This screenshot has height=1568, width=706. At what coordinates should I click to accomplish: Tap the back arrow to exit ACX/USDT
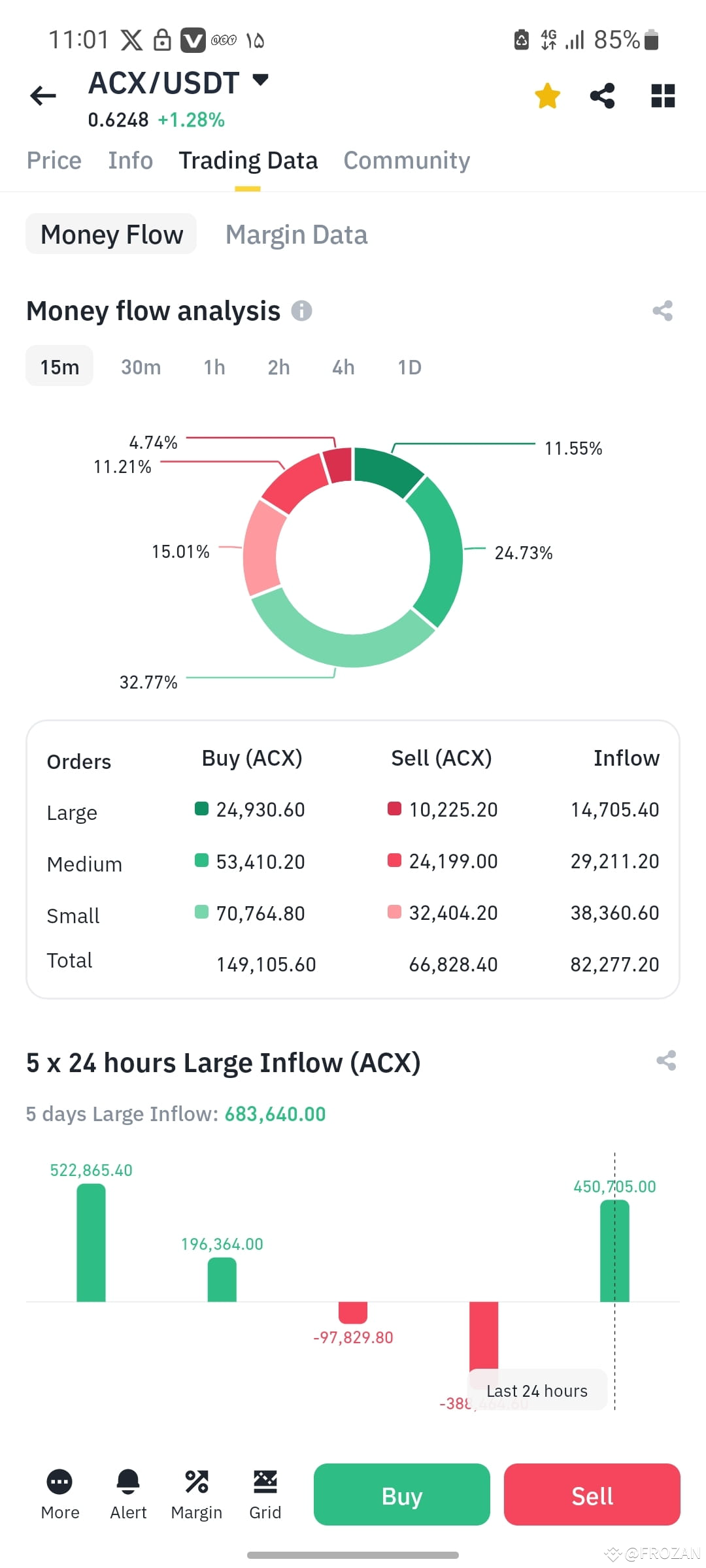point(42,95)
